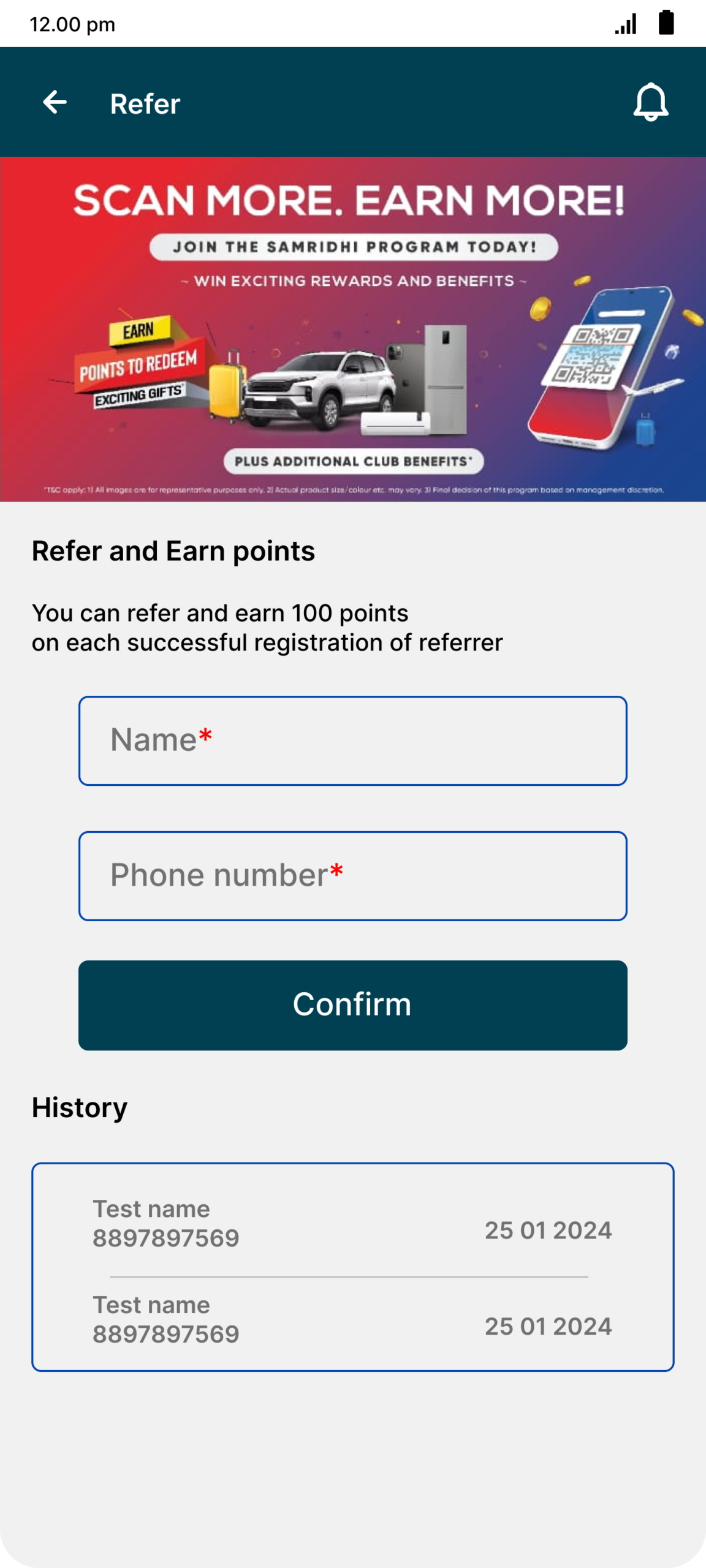Select the Phone number field
This screenshot has height=1568, width=706.
[353, 876]
